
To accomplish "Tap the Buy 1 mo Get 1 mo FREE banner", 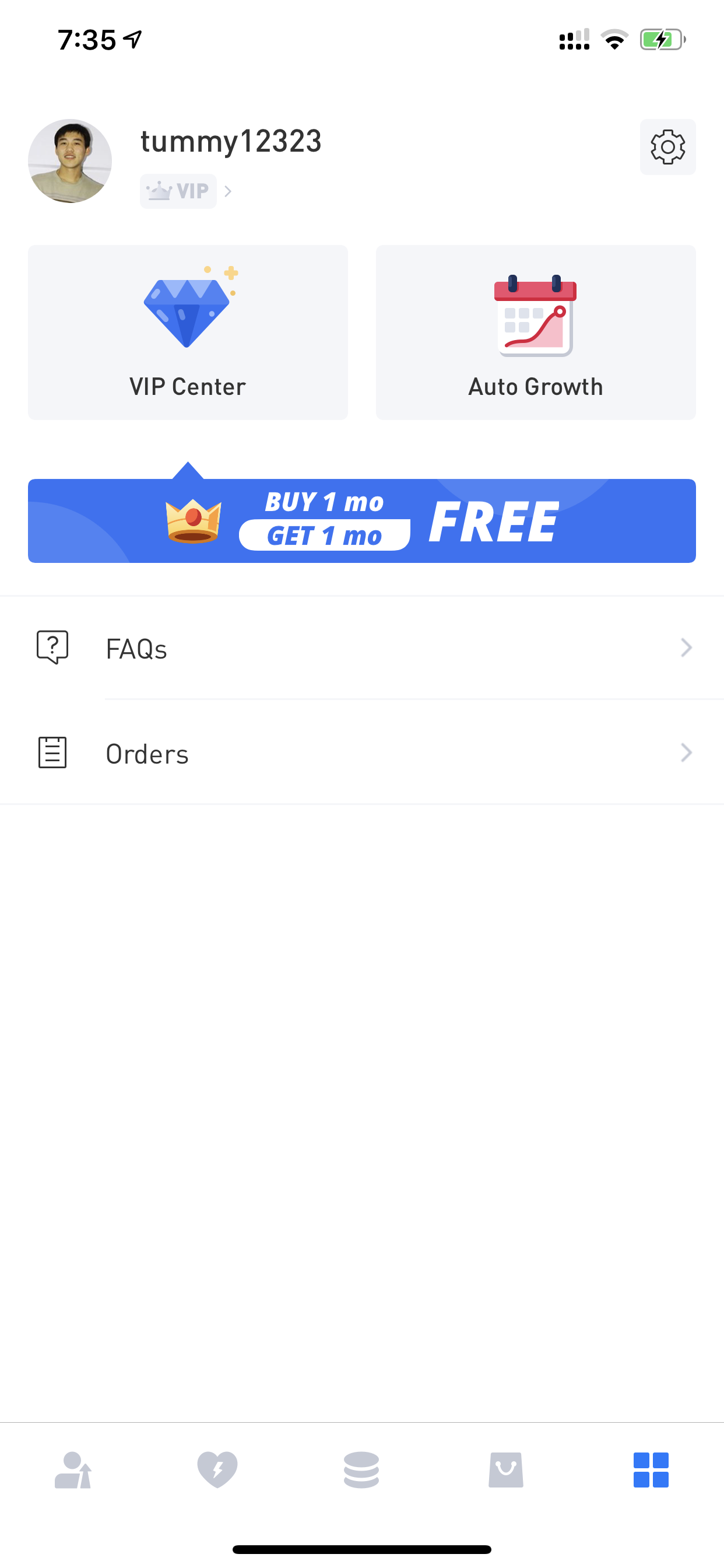I will 362,520.
